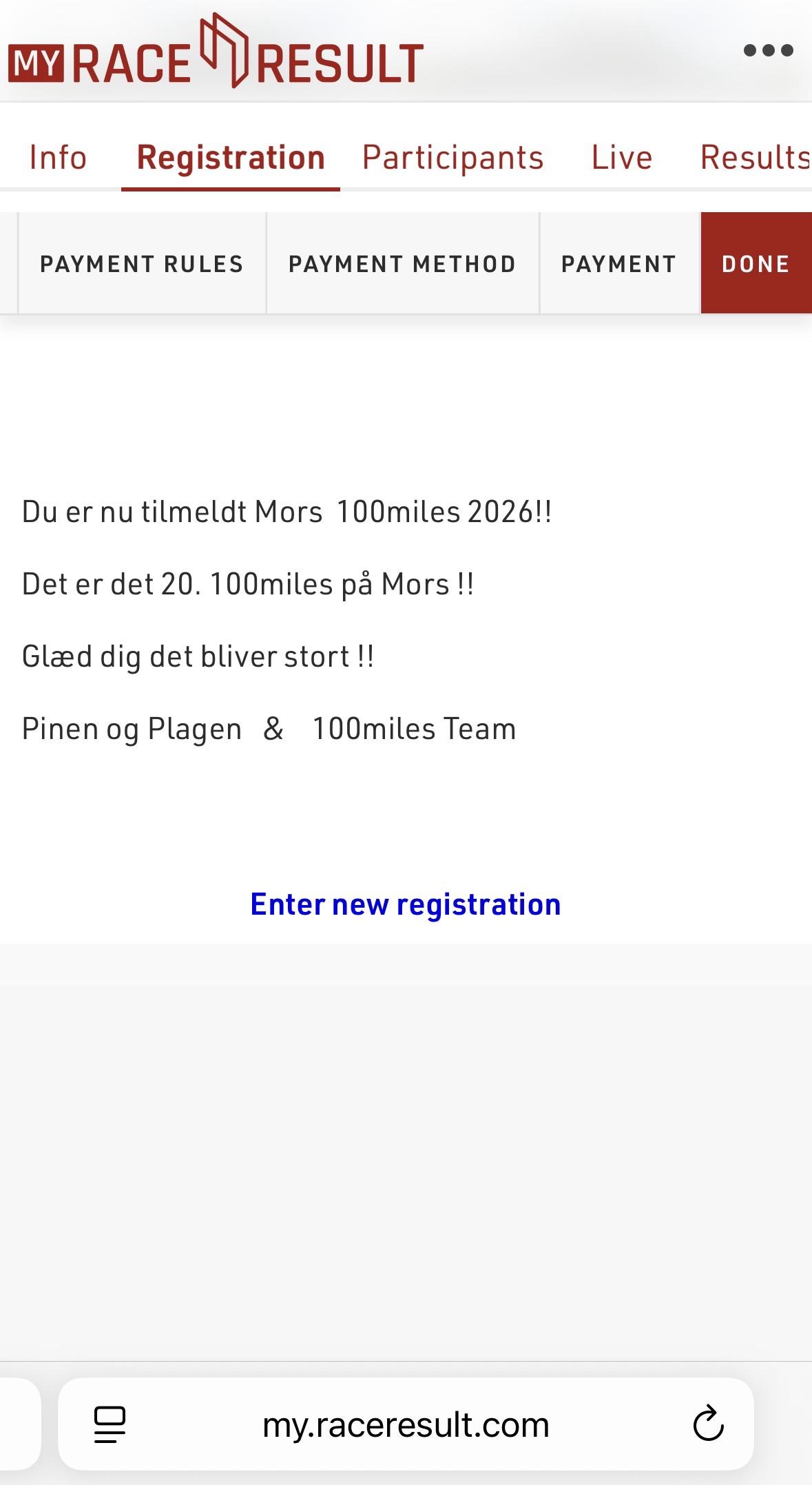Open the browser page settings icon
Screen dimensions: 812x1485
(x=110, y=1424)
